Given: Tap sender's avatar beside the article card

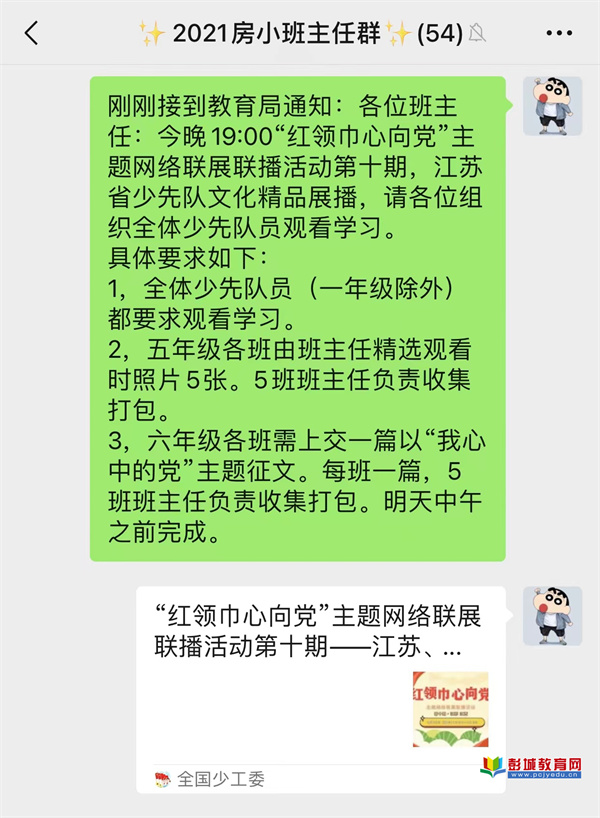Looking at the screenshot, I should pyautogui.click(x=552, y=615).
